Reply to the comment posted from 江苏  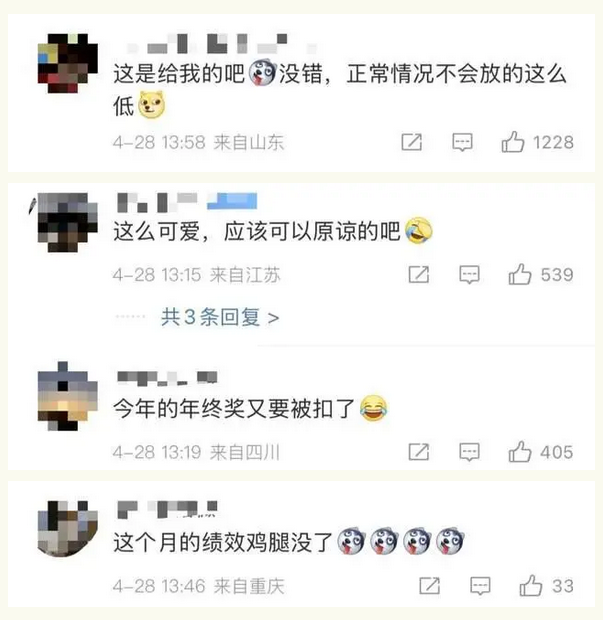[x=469, y=274]
